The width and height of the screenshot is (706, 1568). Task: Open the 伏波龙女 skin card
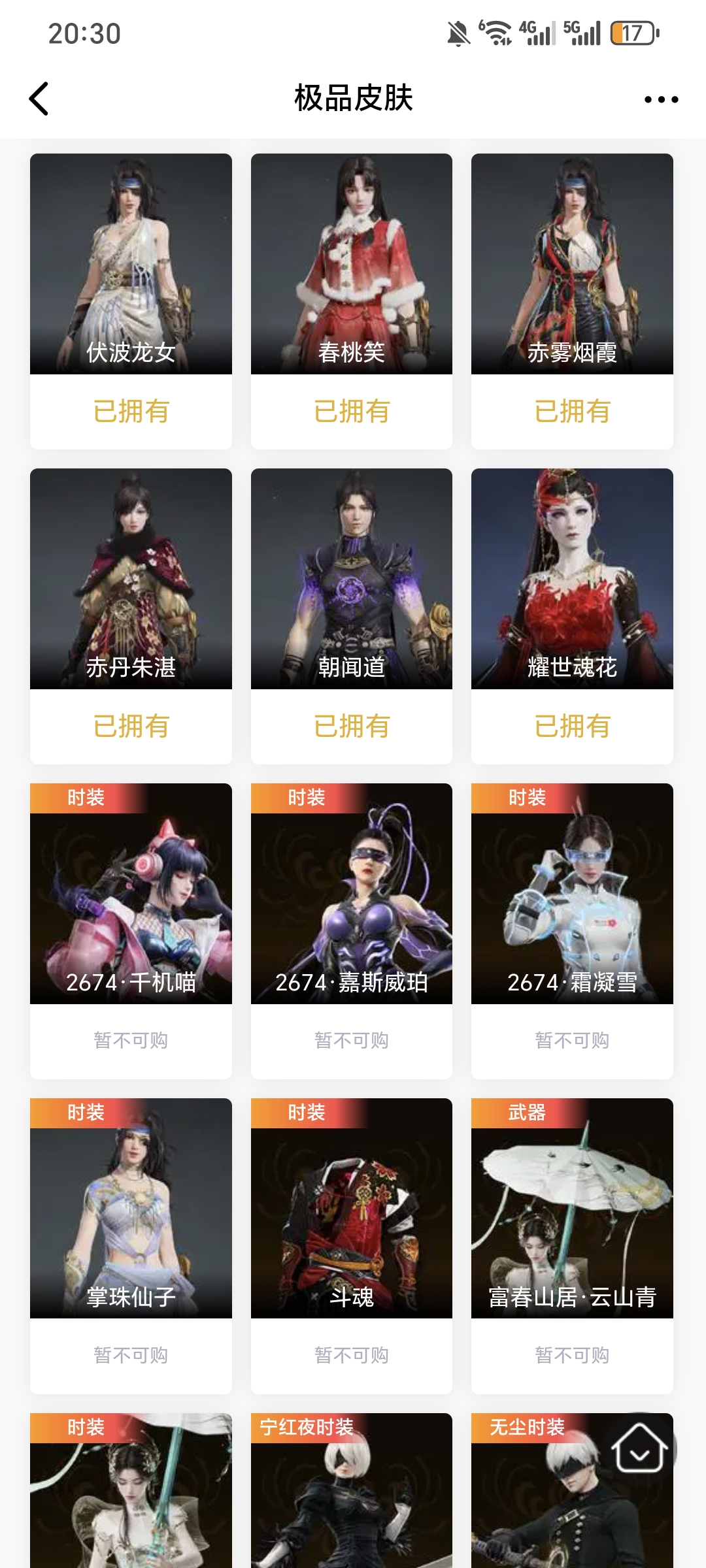131,265
